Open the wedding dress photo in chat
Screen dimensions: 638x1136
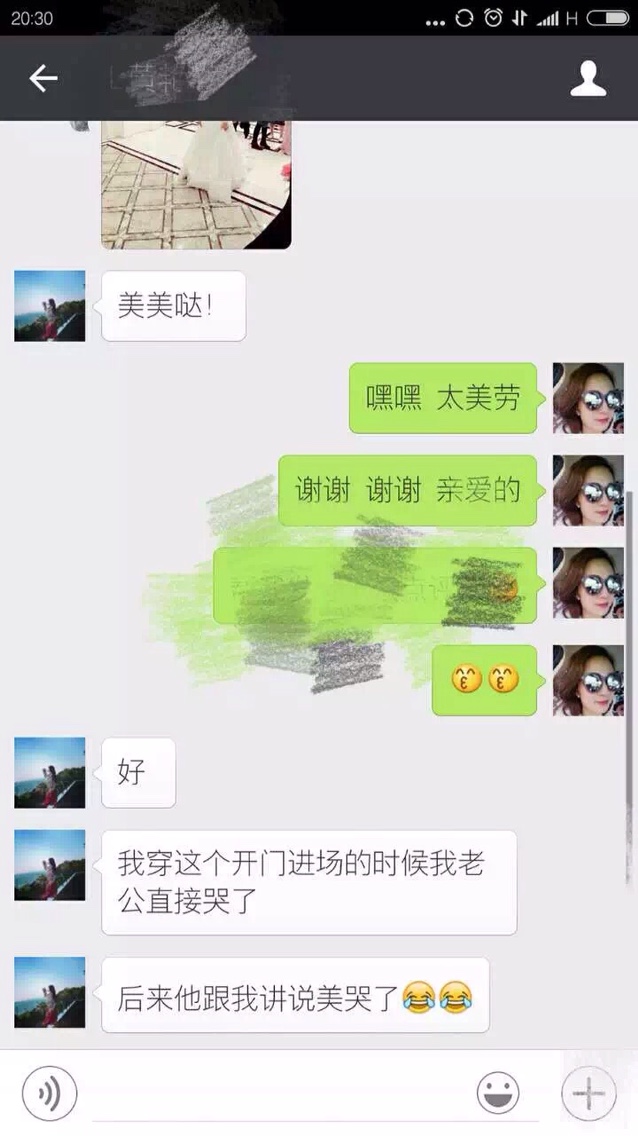tap(196, 185)
